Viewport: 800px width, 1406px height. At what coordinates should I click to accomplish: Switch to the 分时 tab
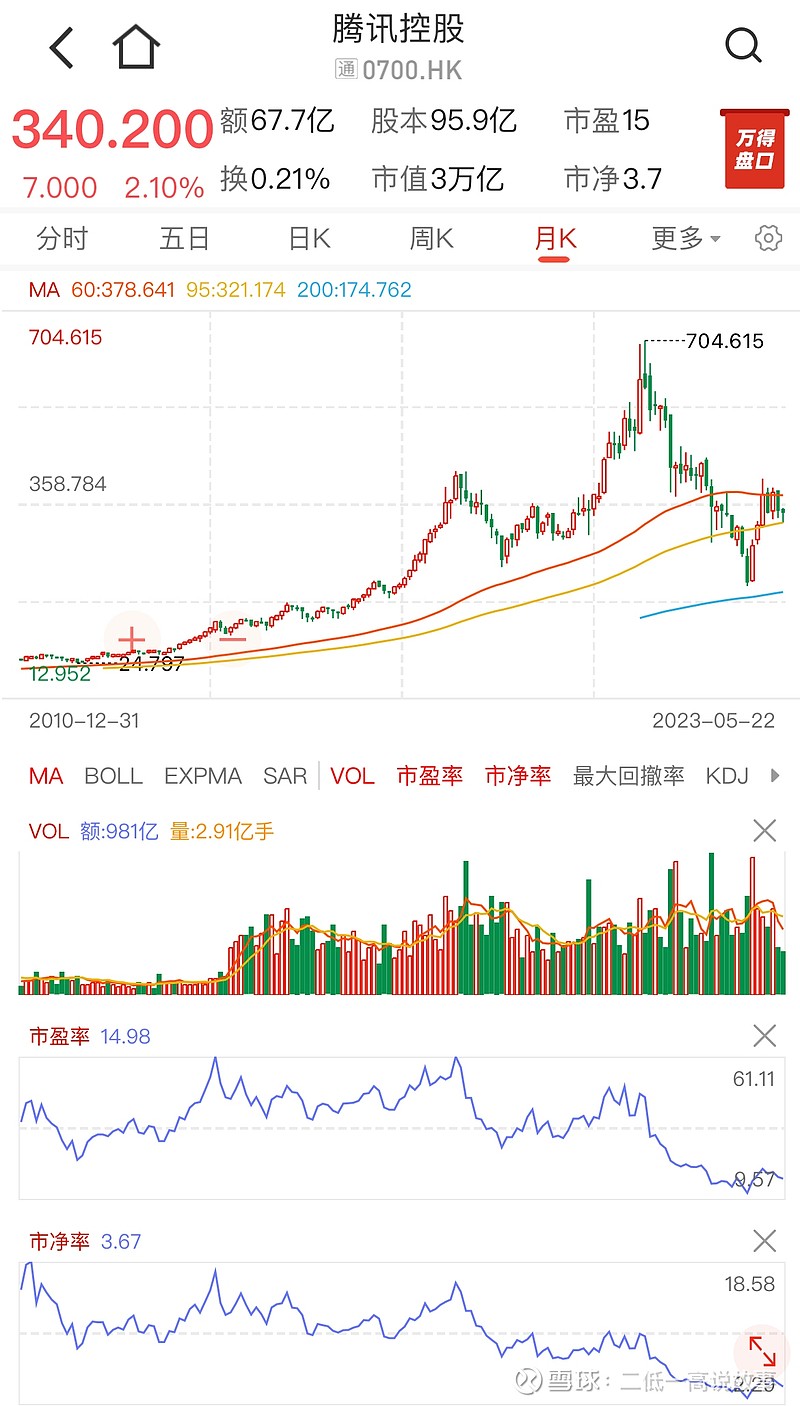[62, 238]
